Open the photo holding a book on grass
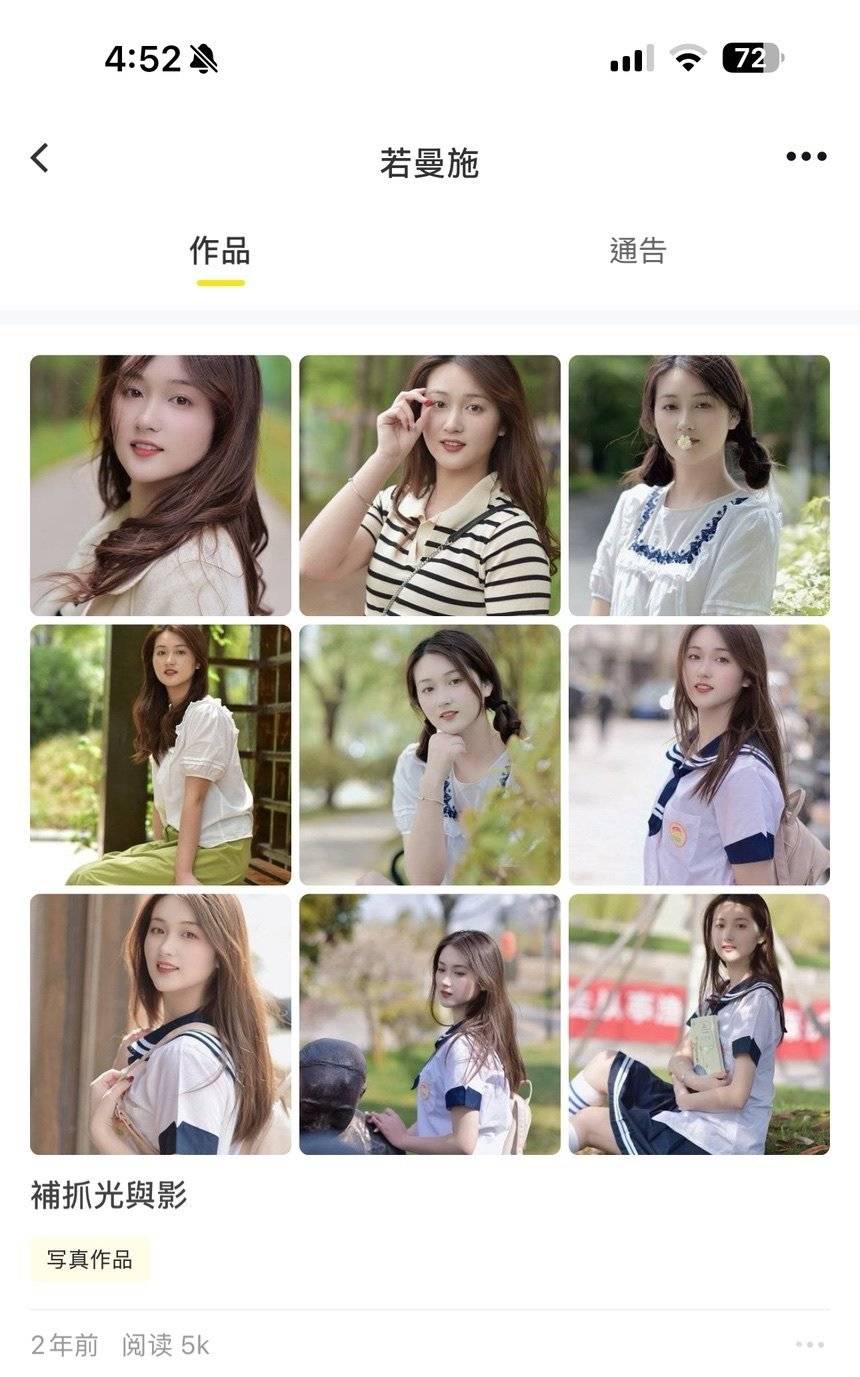Viewport: 860px width, 1377px height. point(699,1024)
